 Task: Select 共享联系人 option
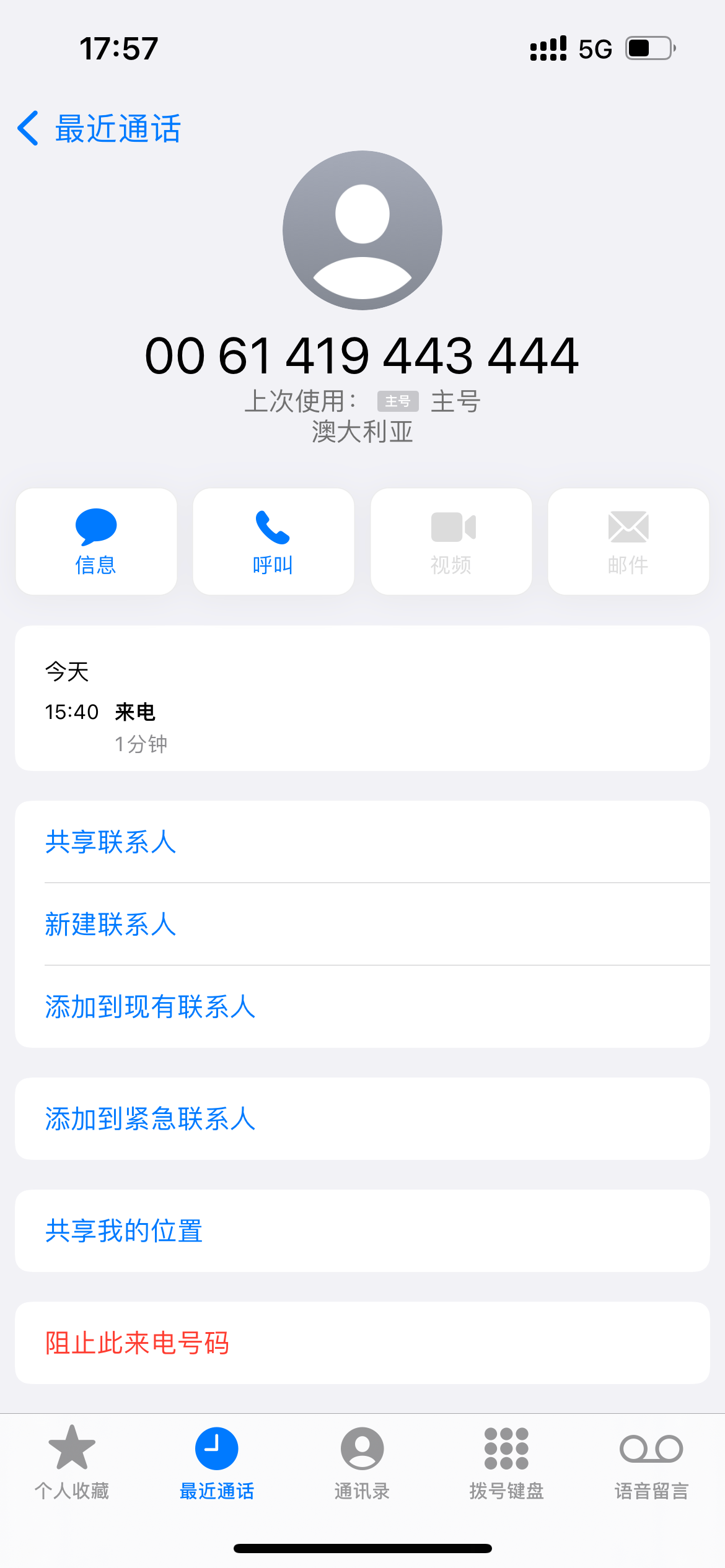pos(112,842)
